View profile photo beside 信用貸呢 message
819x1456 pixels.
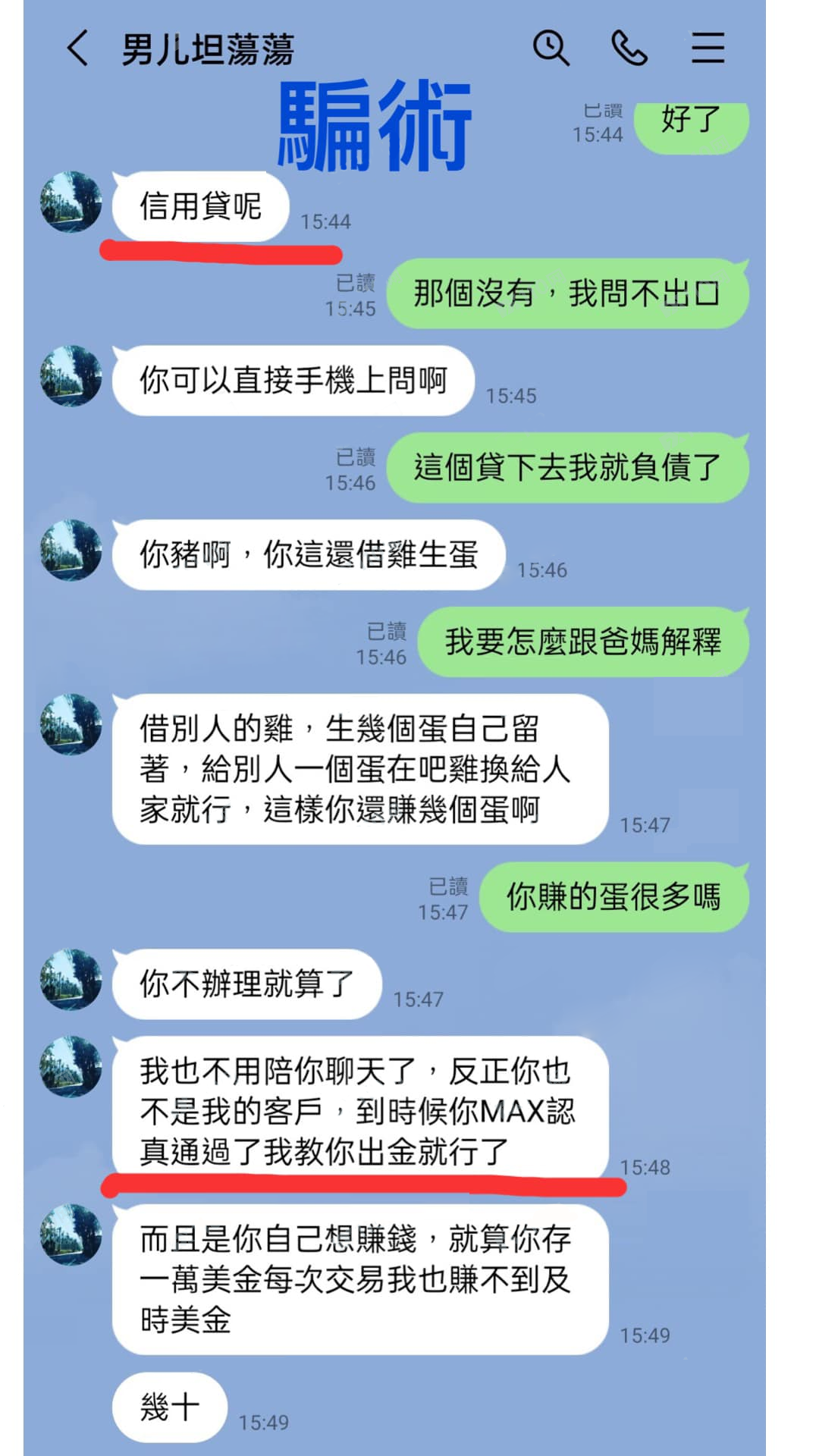[71, 202]
